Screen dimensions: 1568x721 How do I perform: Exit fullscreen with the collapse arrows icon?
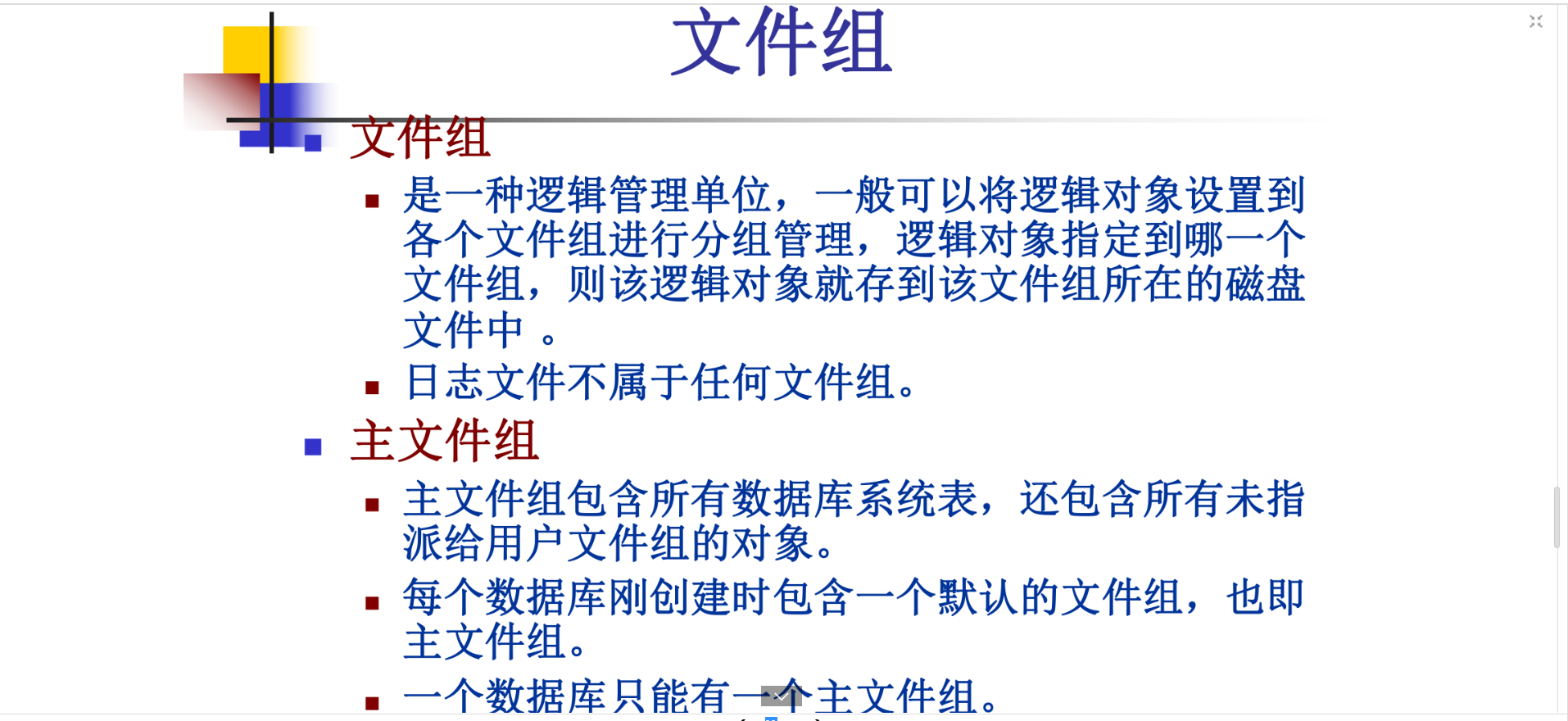(x=1535, y=21)
